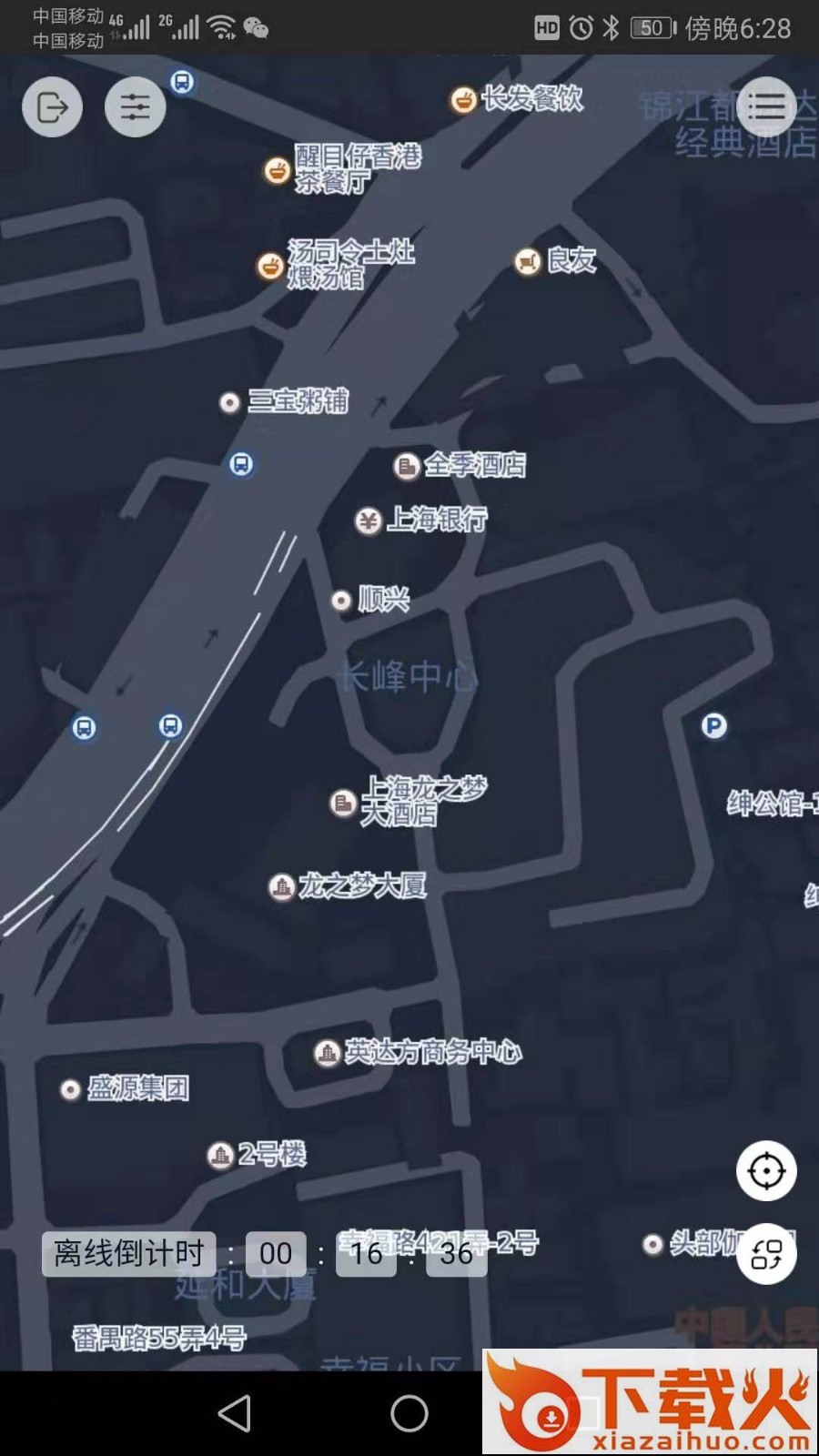The width and height of the screenshot is (819, 1456).
Task: Open the list menu icon at top right
Action: coord(765,107)
